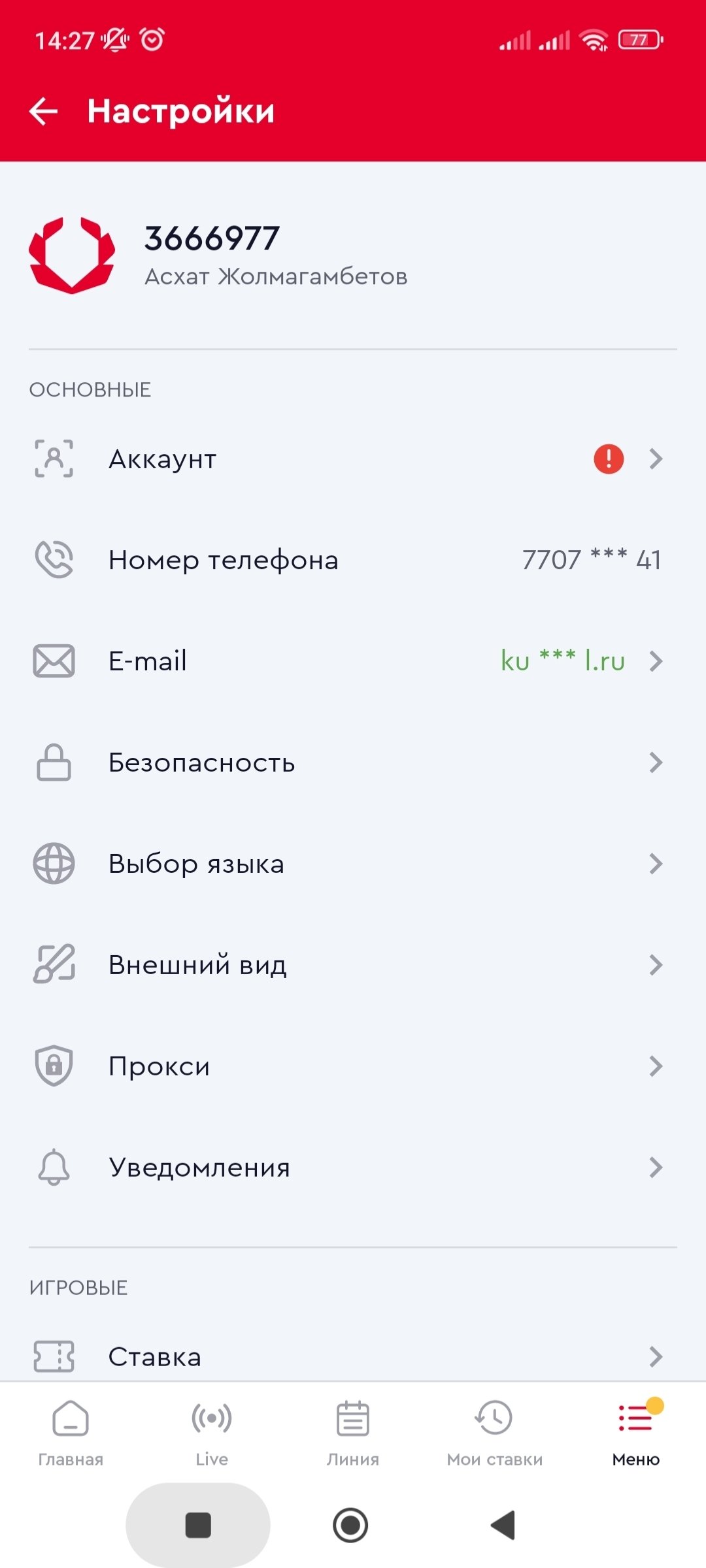Viewport: 706px width, 1568px height.
Task: Switch to the Линия tab
Action: tap(353, 1432)
